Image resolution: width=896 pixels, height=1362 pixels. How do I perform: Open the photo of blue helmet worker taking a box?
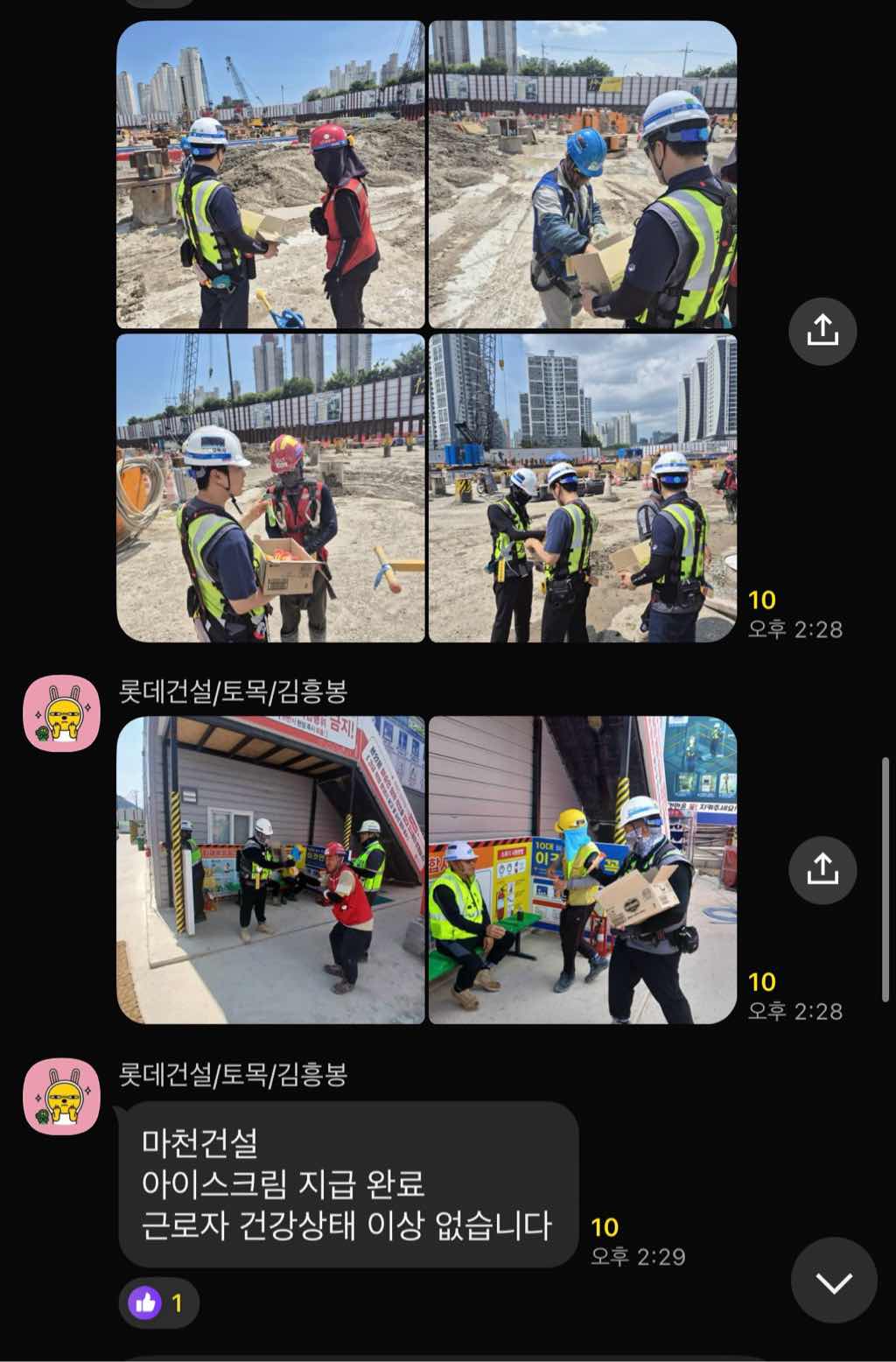click(582, 175)
